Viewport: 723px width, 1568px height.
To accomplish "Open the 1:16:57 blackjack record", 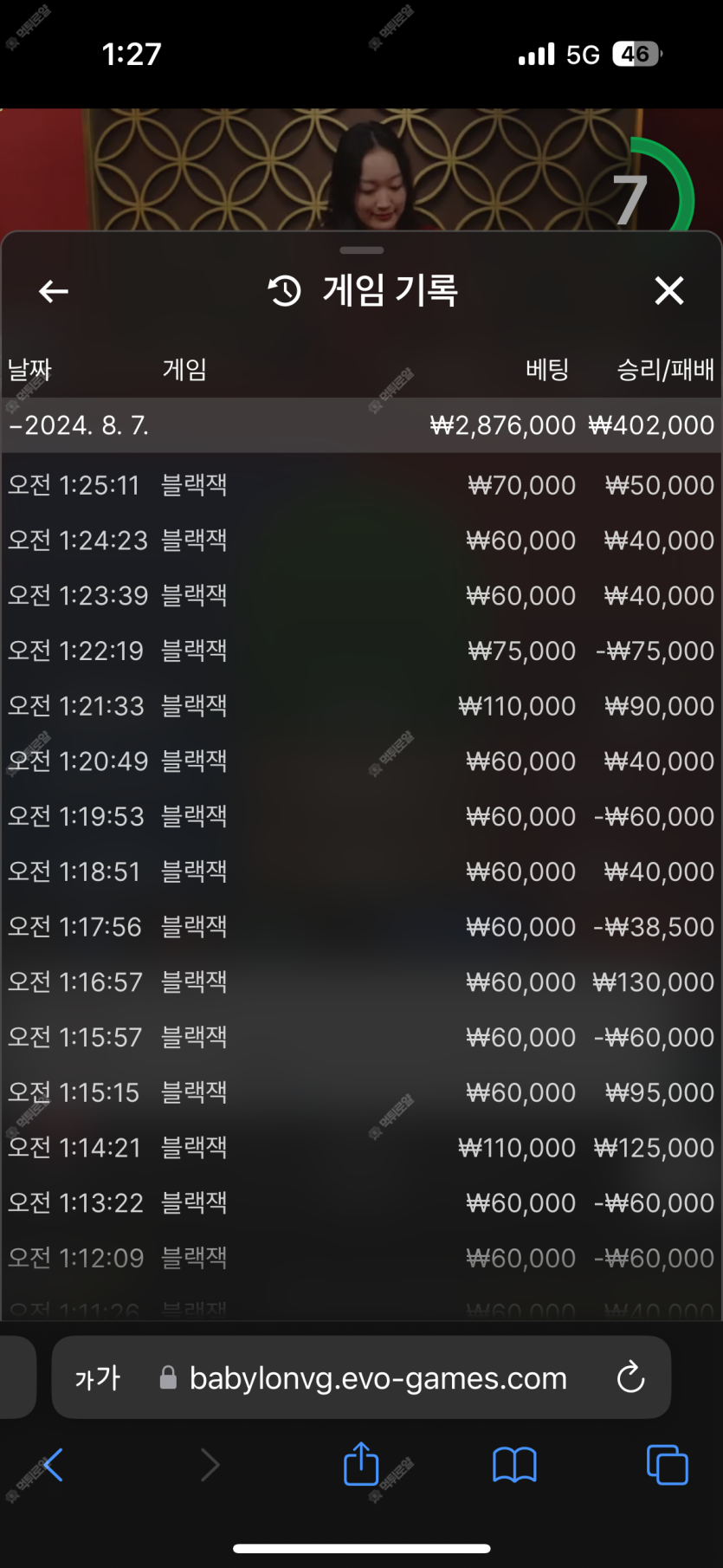I will [360, 982].
